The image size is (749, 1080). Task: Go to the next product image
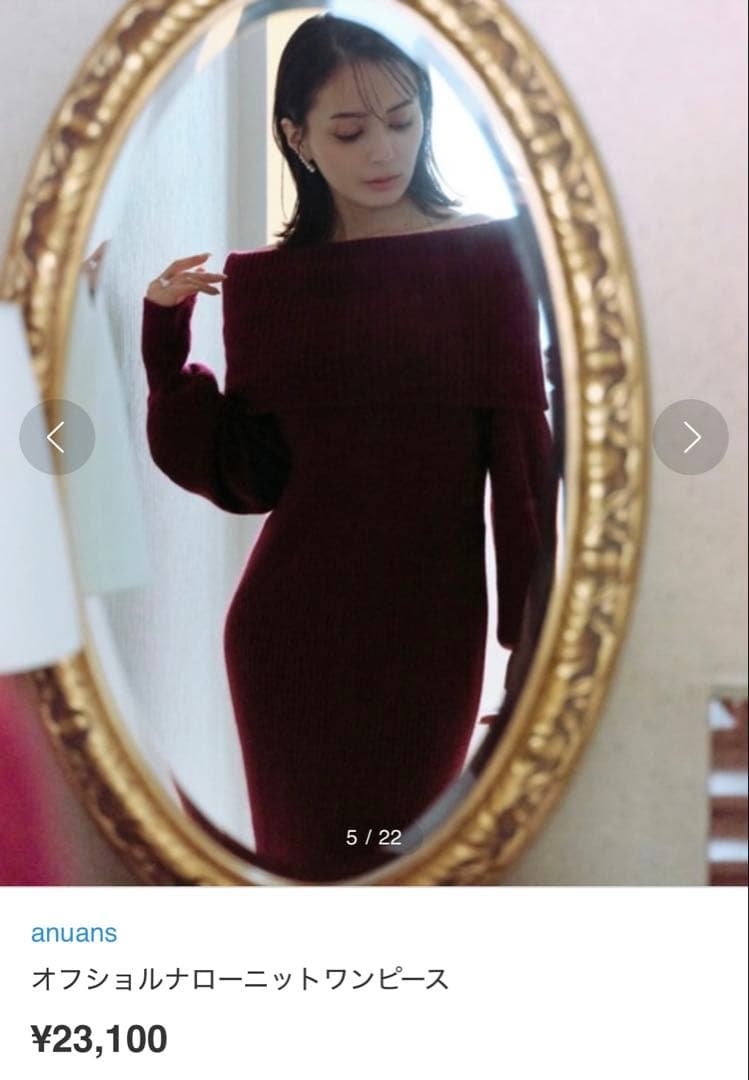[x=691, y=437]
